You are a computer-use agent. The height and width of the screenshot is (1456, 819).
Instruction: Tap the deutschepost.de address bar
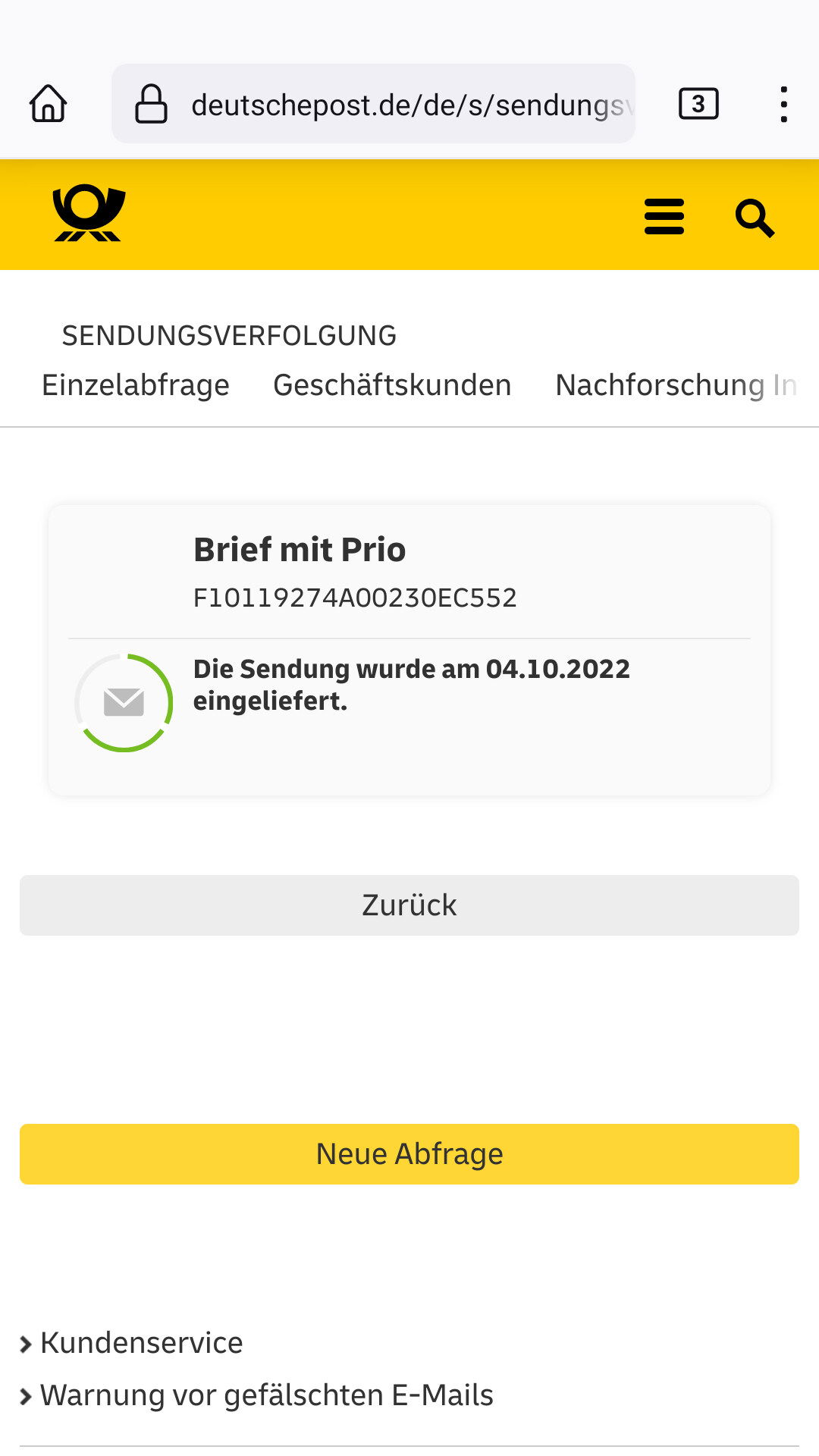tap(373, 104)
